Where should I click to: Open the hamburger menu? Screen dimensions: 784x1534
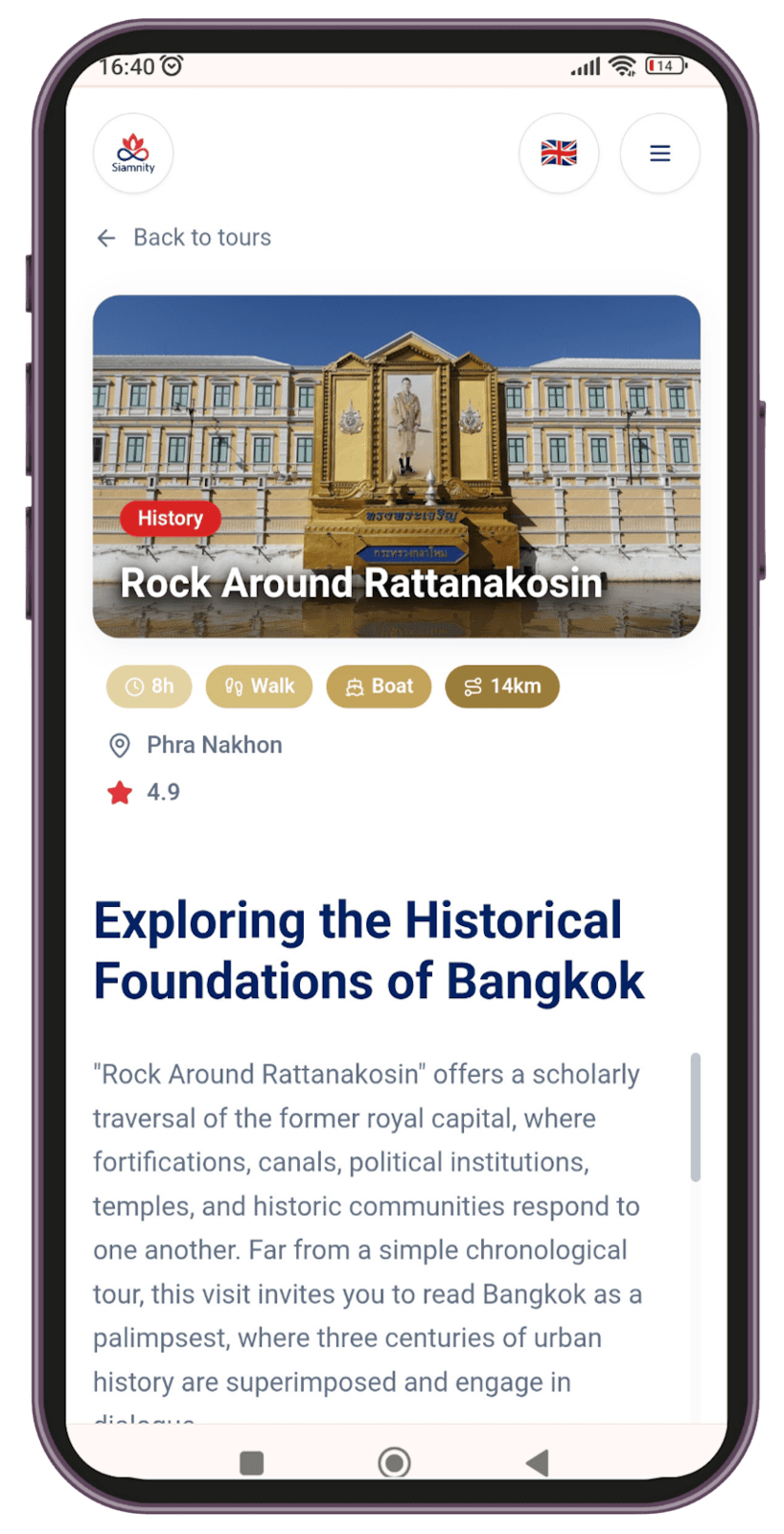(658, 152)
